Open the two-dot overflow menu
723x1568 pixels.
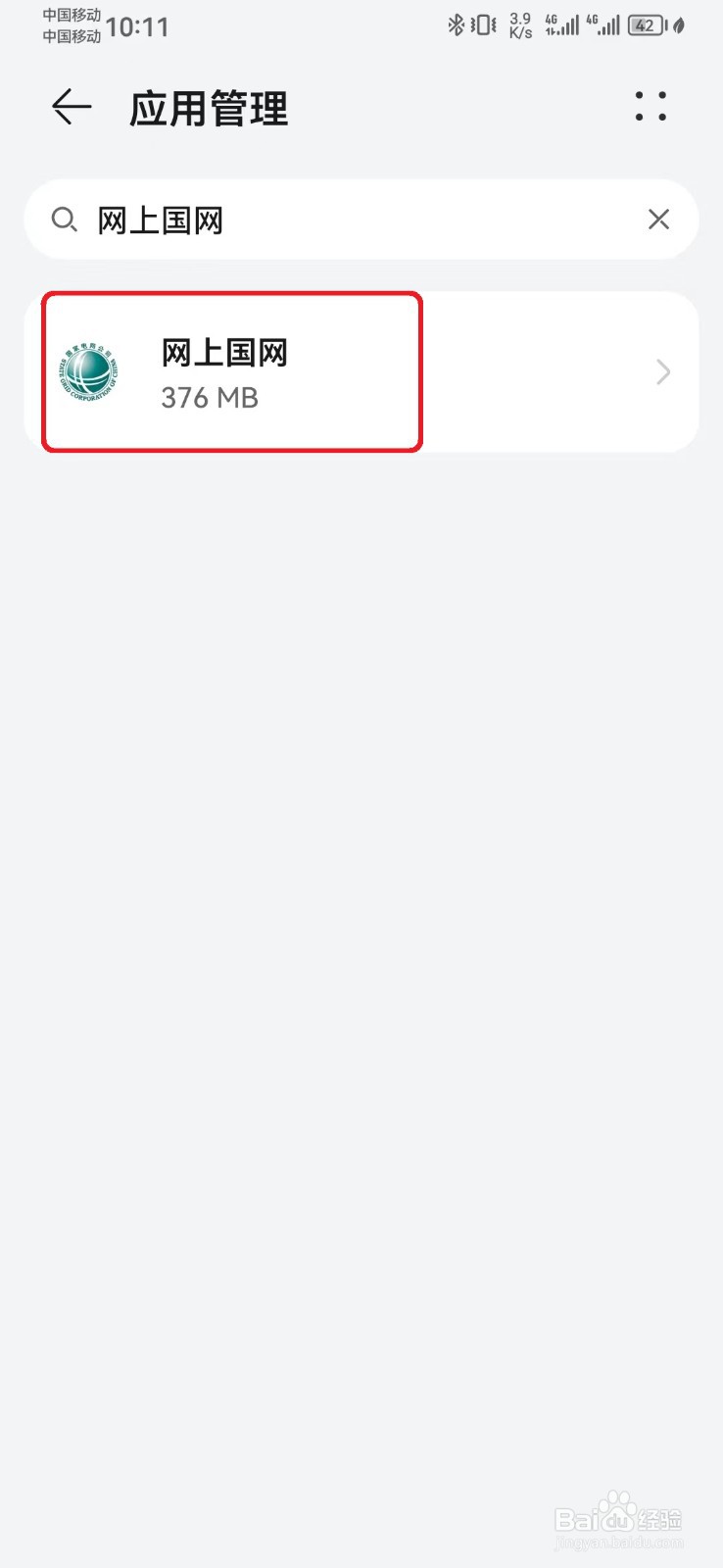pyautogui.click(x=651, y=108)
